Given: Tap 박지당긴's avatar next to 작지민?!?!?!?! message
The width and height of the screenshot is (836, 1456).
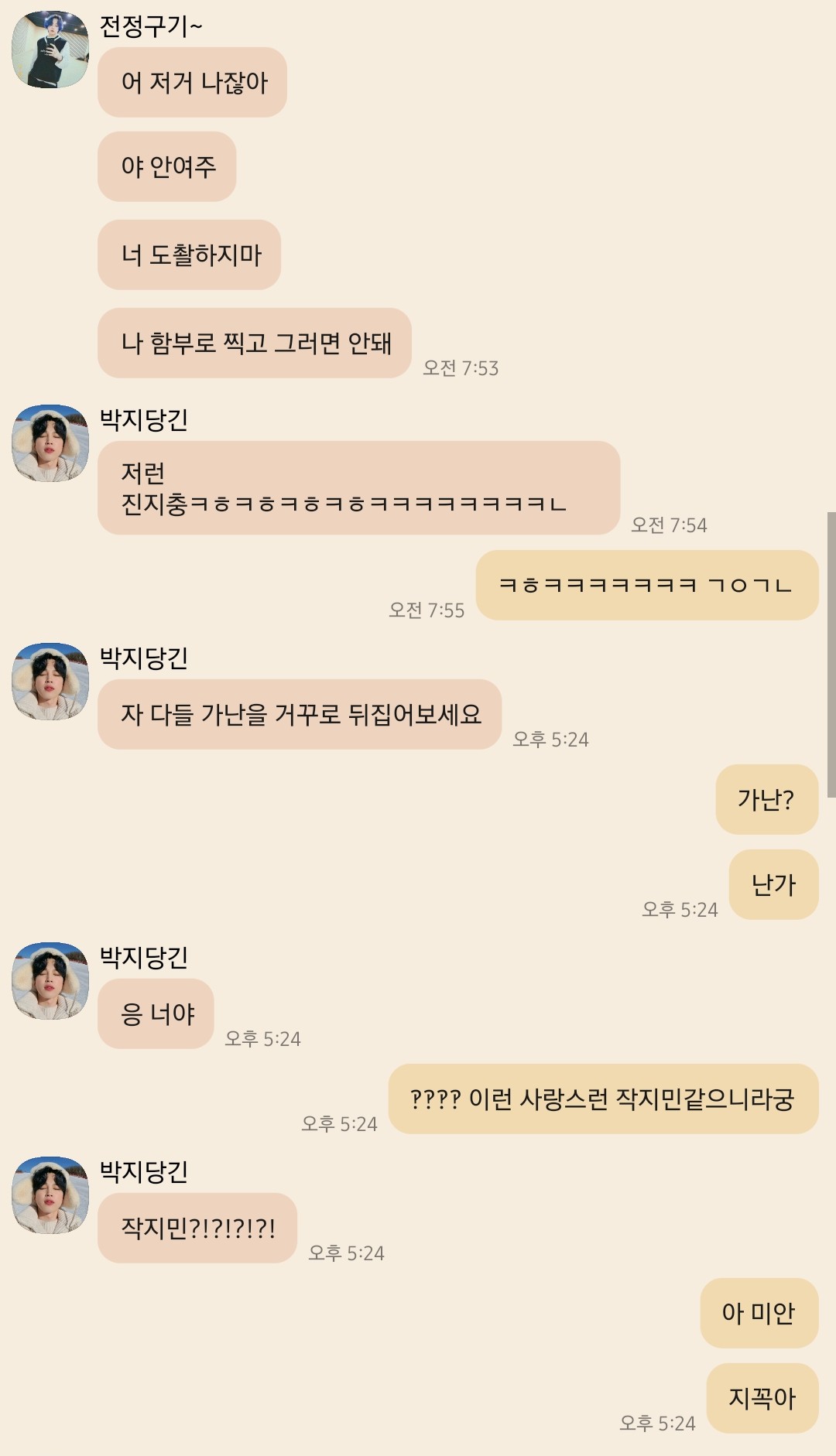Looking at the screenshot, I should pyautogui.click(x=50, y=1195).
